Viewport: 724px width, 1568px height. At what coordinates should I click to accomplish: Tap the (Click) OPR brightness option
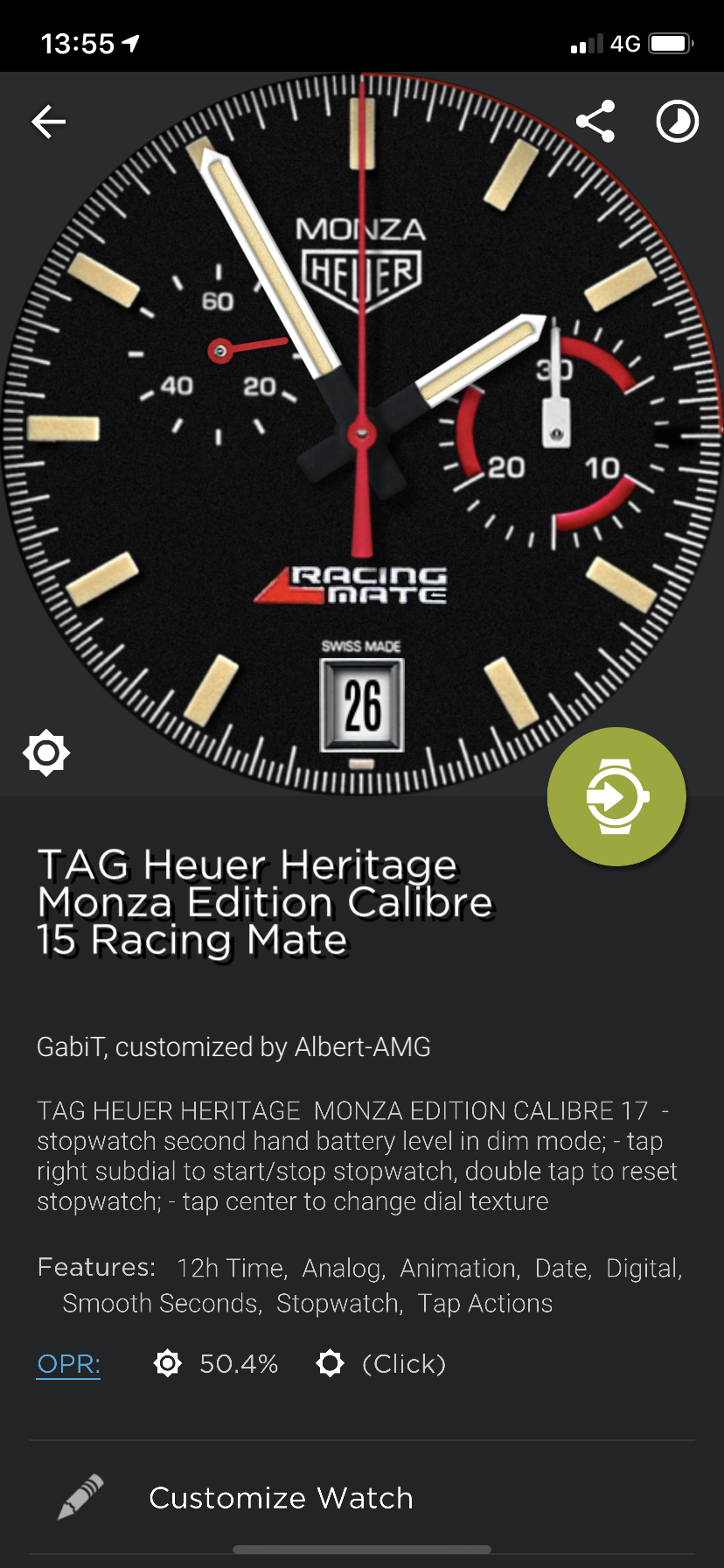click(x=381, y=1363)
